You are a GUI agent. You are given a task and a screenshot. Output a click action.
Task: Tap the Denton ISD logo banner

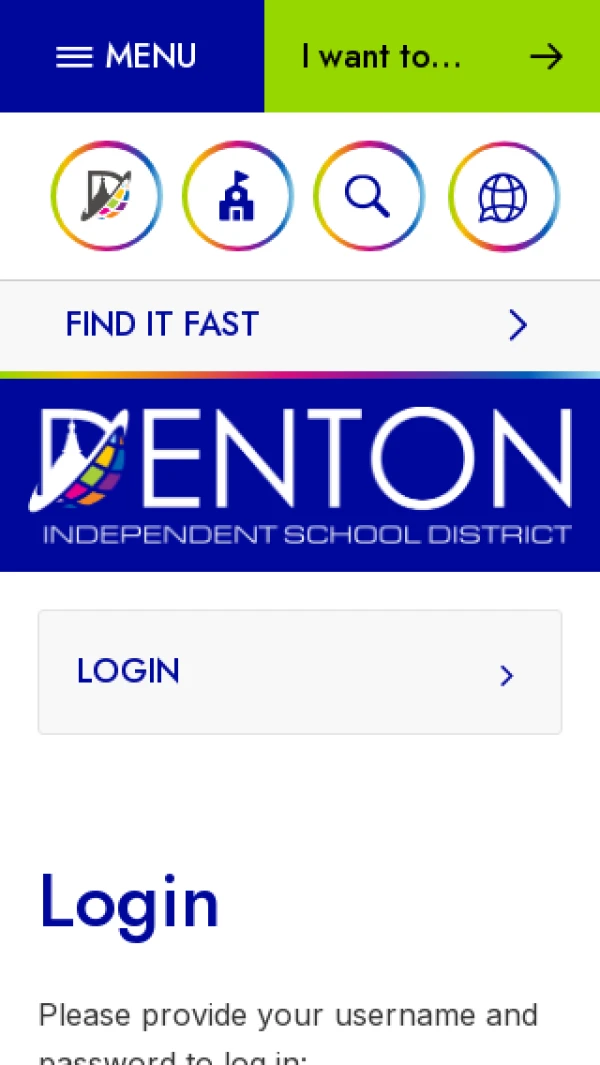point(300,475)
